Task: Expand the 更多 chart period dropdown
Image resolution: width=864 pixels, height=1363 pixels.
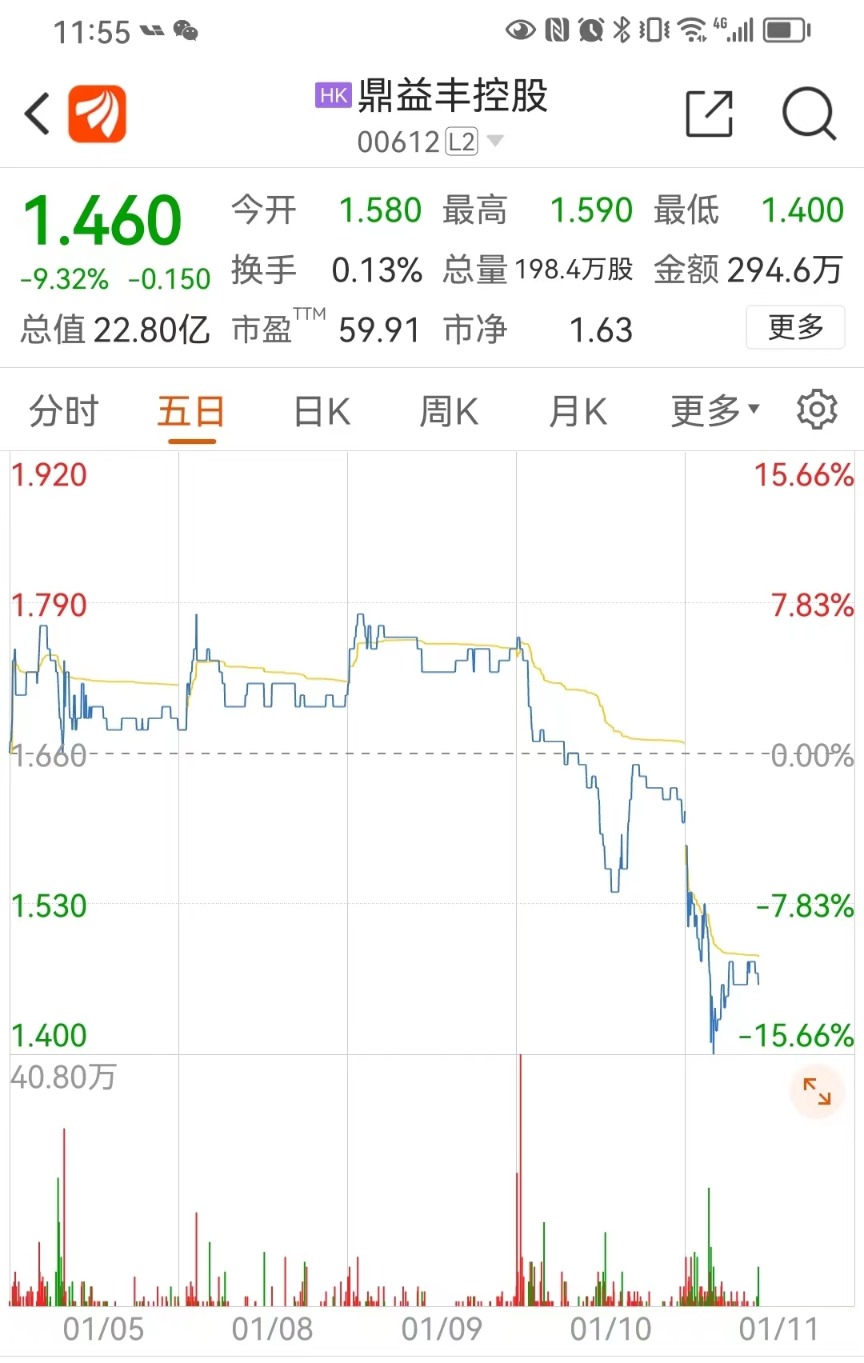Action: (x=714, y=411)
